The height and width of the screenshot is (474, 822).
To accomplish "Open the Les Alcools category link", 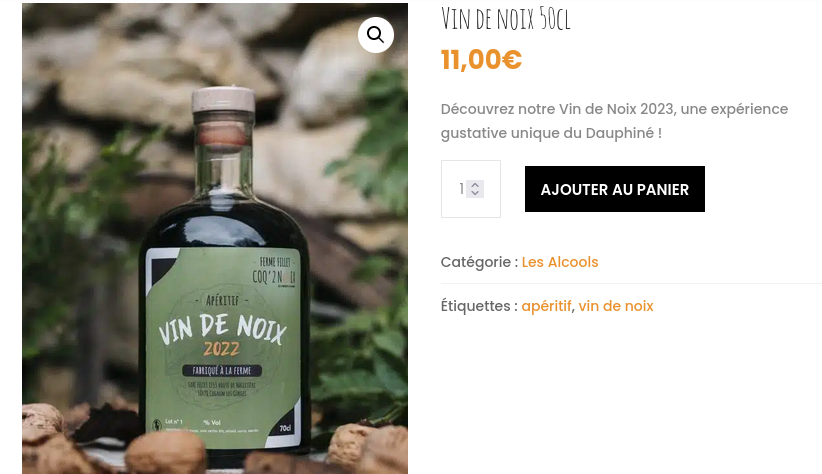I will coord(559,262).
